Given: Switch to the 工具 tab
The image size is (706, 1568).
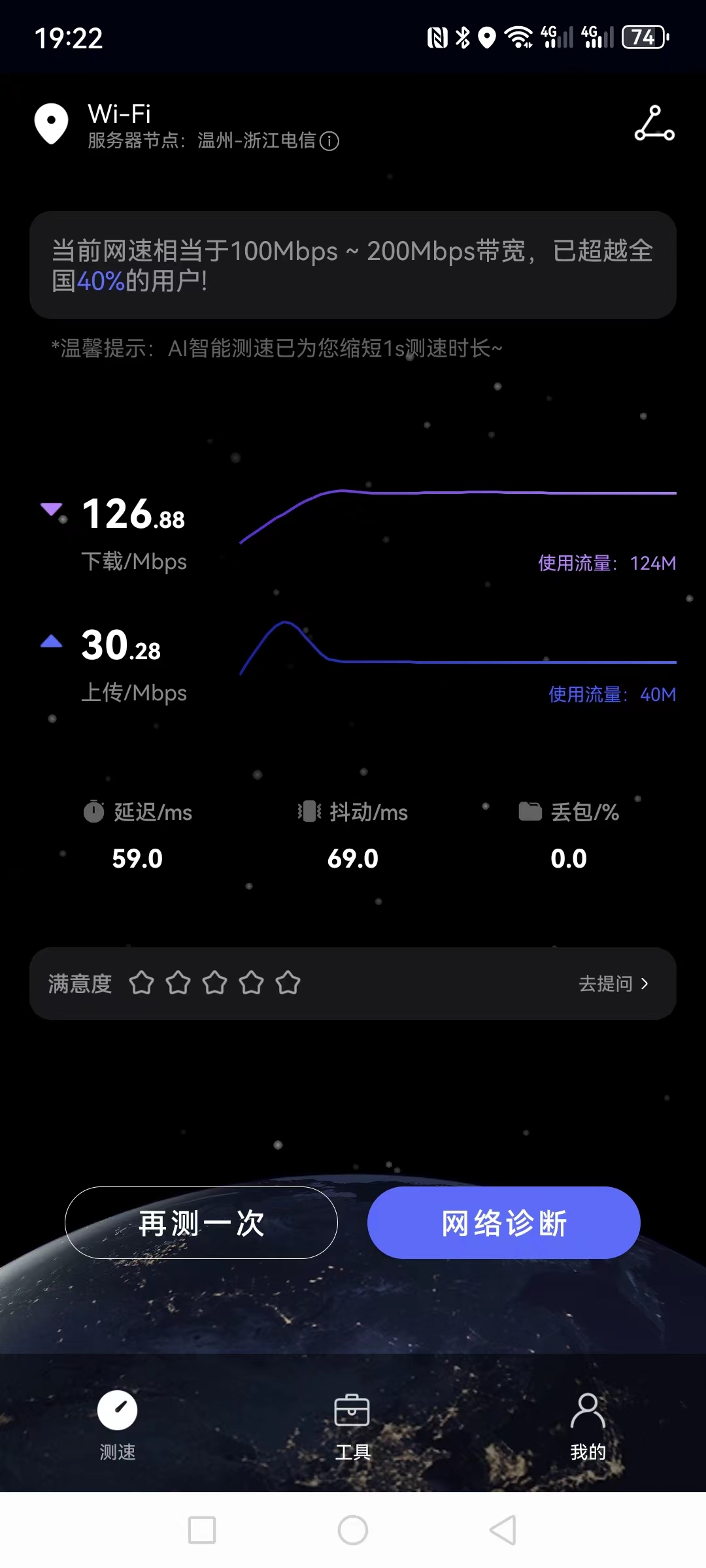Looking at the screenshot, I should (352, 1424).
